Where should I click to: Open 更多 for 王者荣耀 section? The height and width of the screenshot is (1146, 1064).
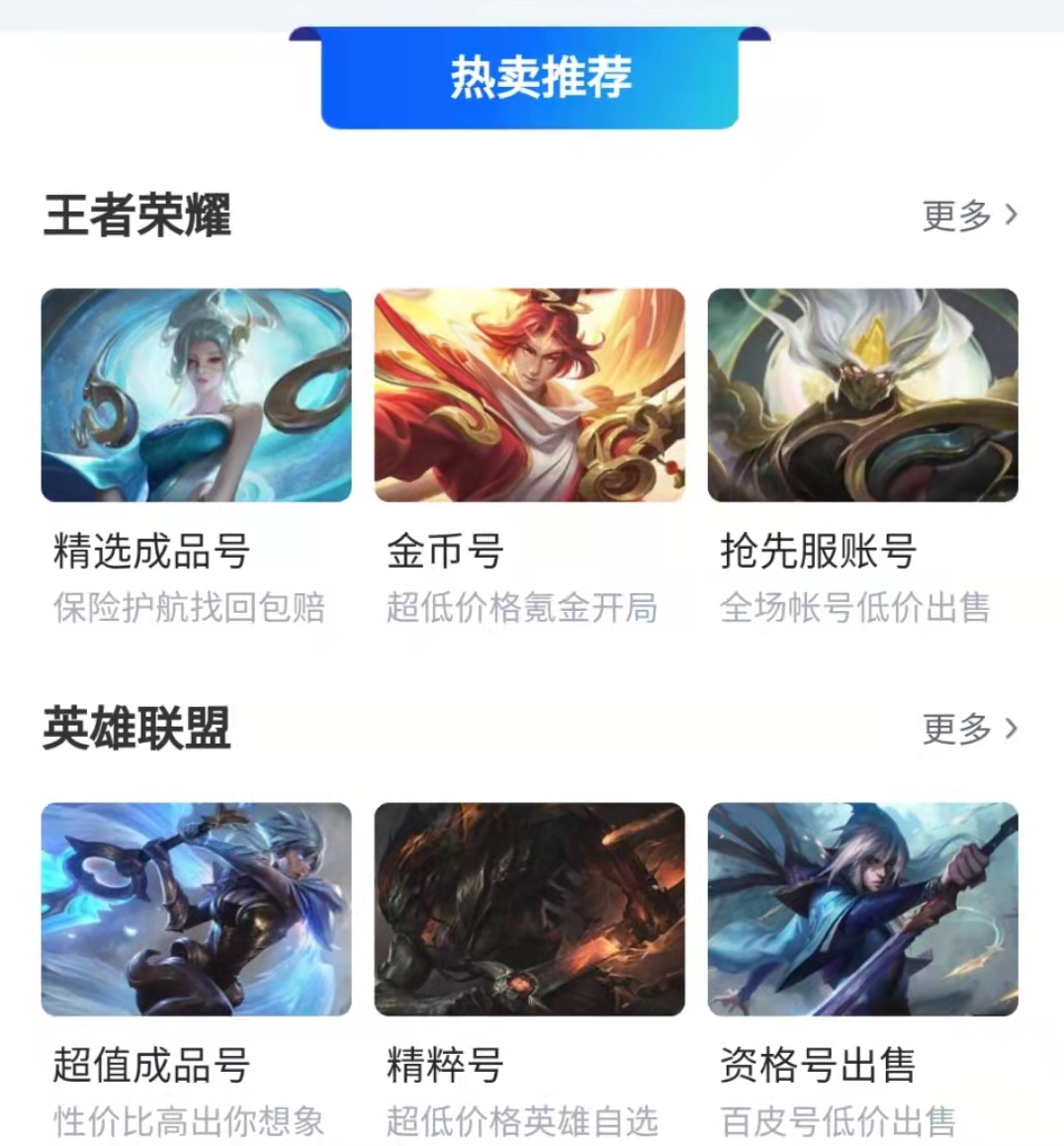point(968,215)
